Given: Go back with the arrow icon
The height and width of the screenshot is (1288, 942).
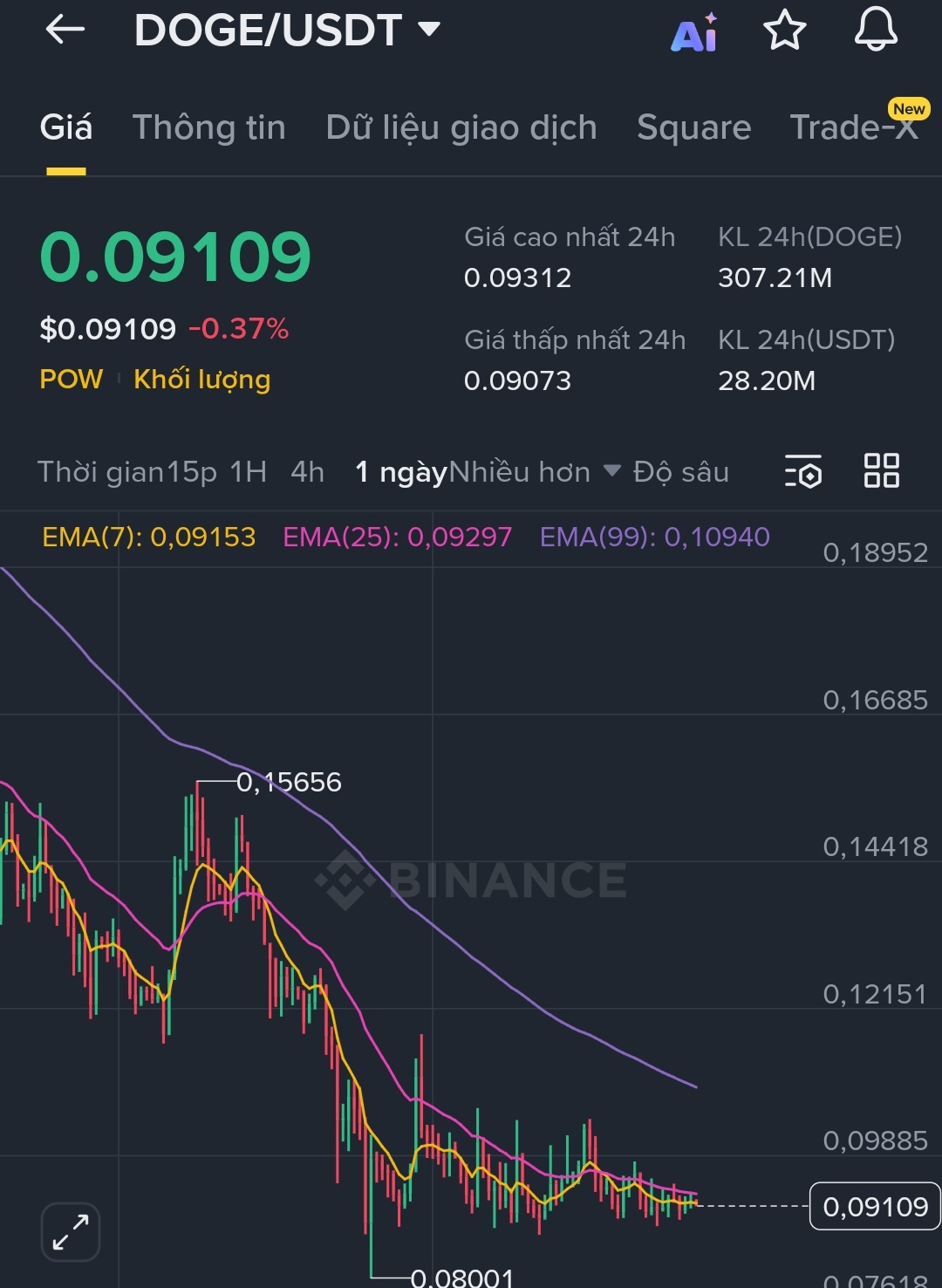Looking at the screenshot, I should (x=65, y=31).
